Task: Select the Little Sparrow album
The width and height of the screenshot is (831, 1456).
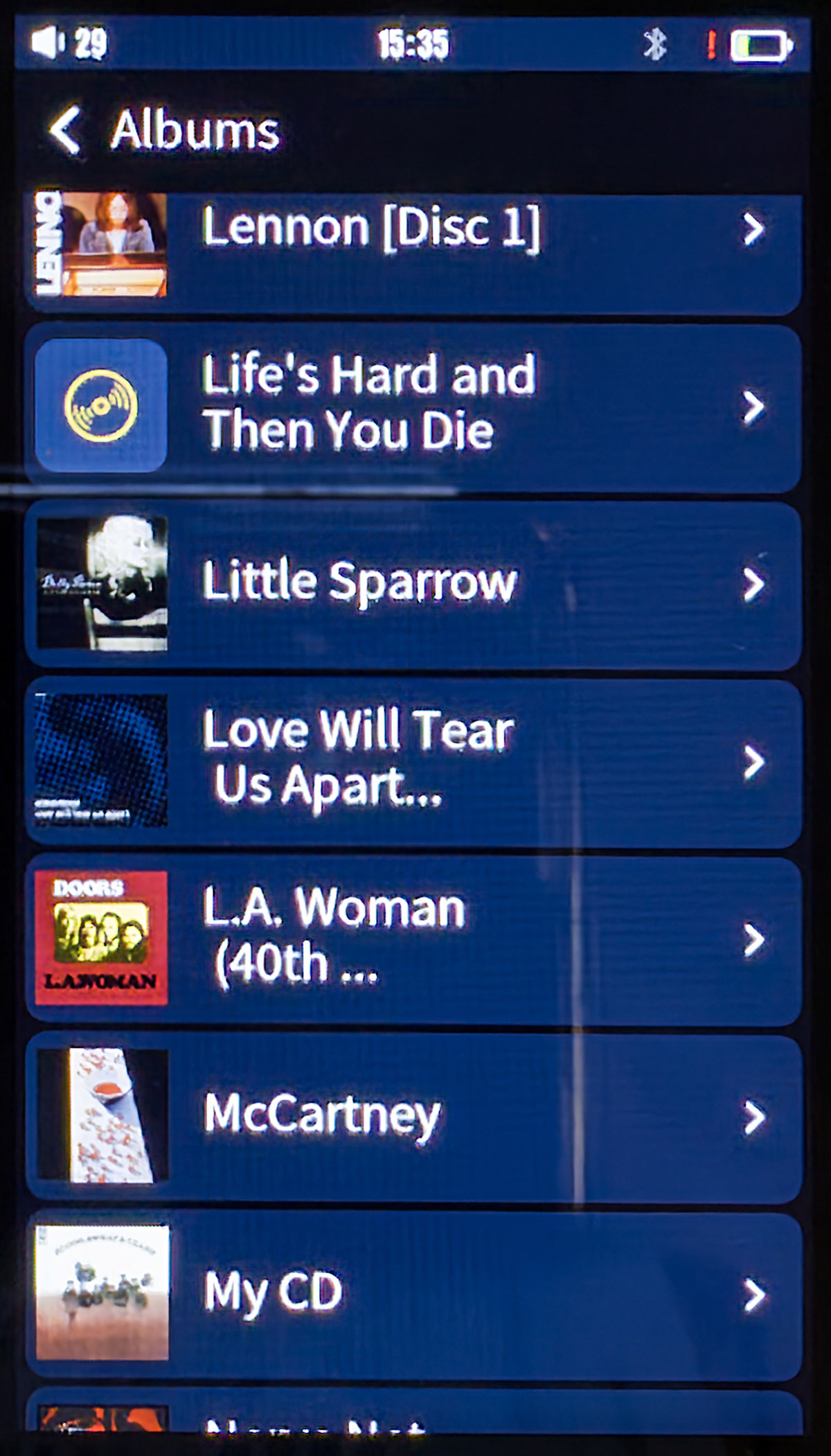Action: [x=414, y=583]
